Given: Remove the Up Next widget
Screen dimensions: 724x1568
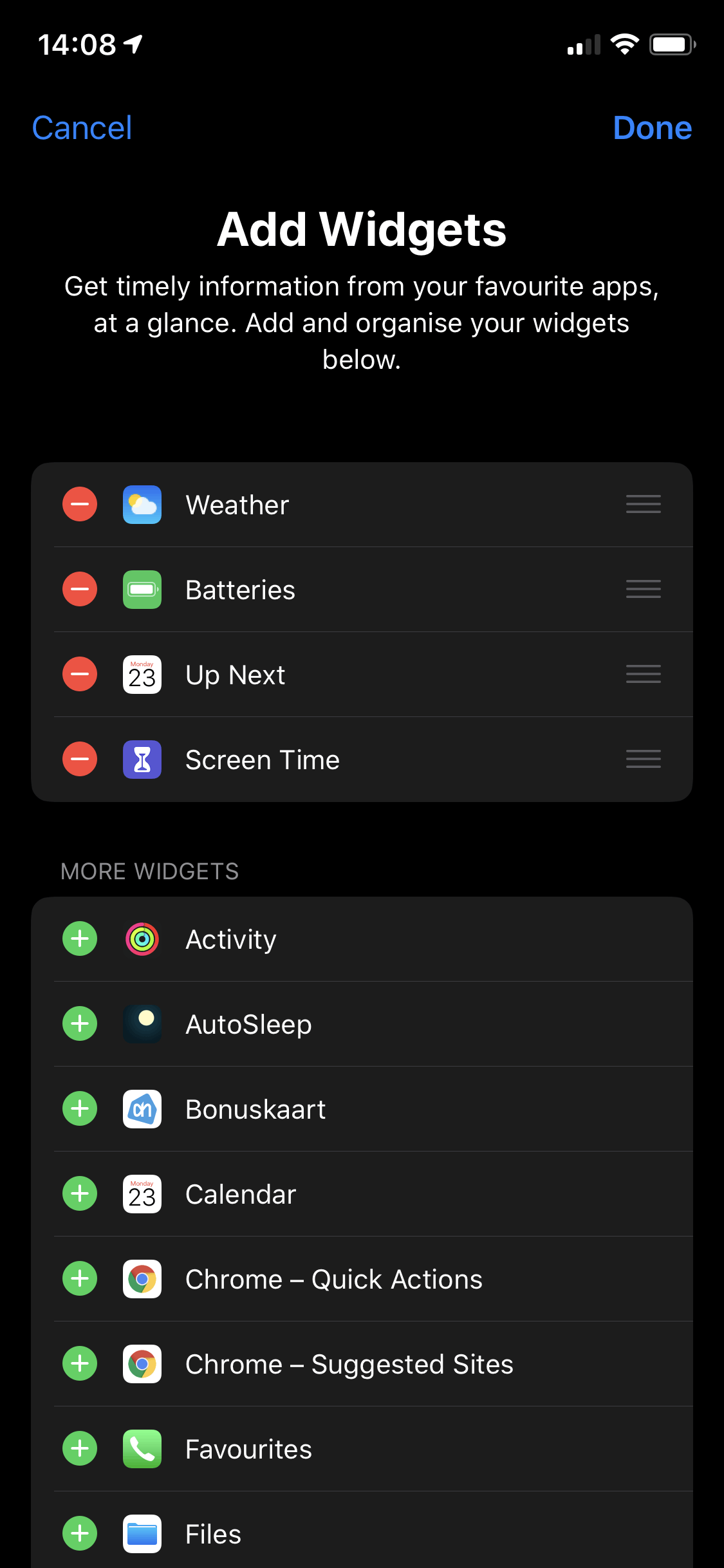Looking at the screenshot, I should point(80,674).
